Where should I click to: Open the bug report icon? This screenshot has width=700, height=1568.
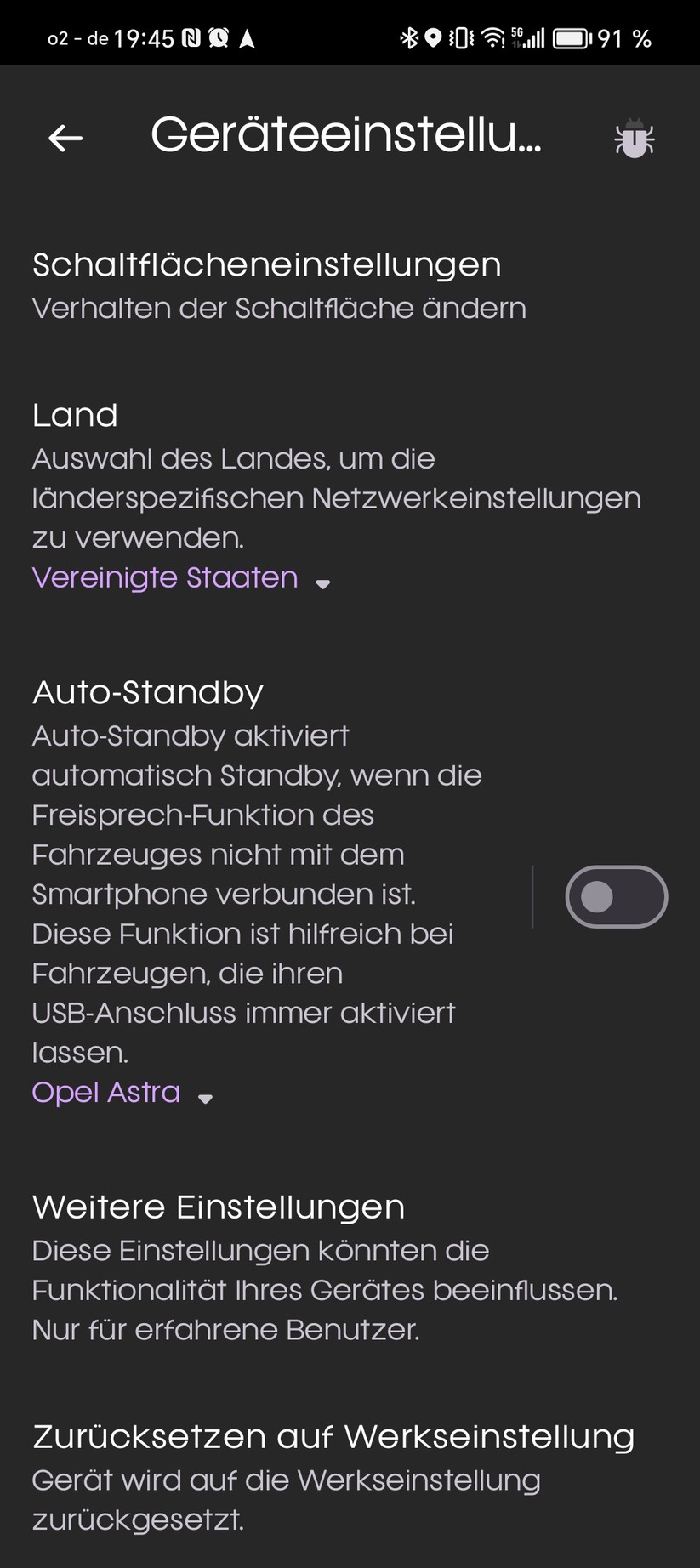(x=634, y=139)
